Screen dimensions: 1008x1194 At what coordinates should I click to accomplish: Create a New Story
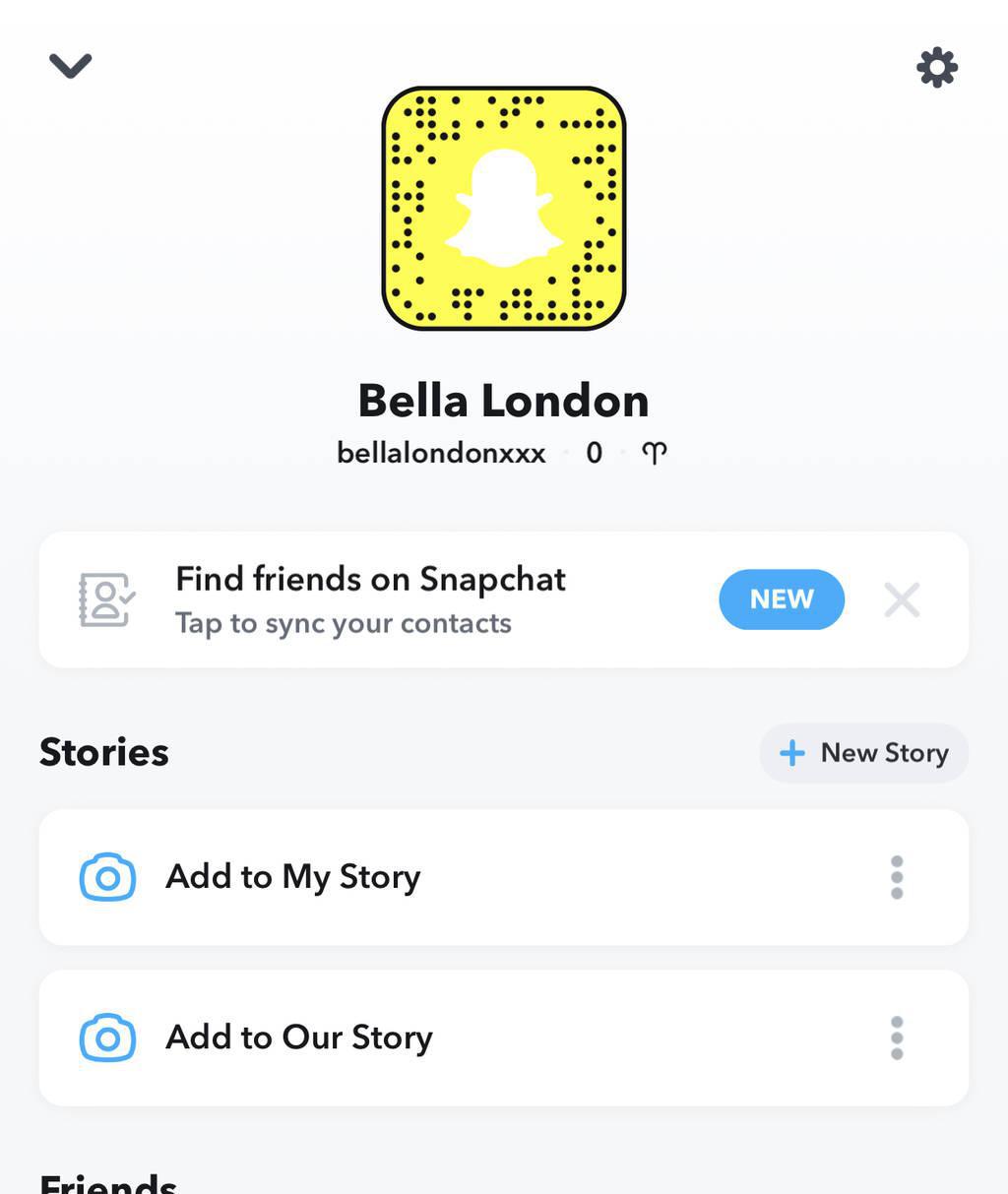pos(863,753)
